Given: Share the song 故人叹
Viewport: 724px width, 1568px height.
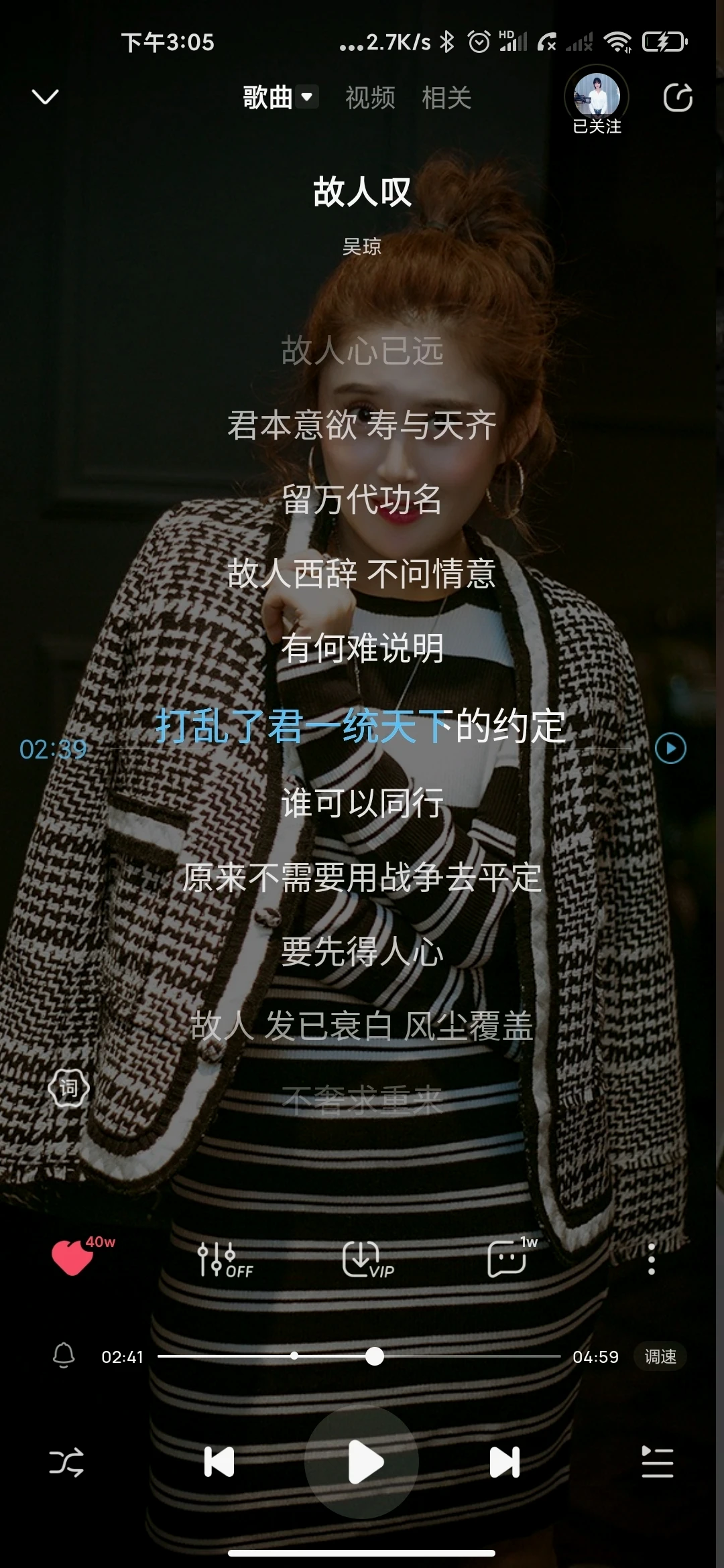Looking at the screenshot, I should click(677, 98).
